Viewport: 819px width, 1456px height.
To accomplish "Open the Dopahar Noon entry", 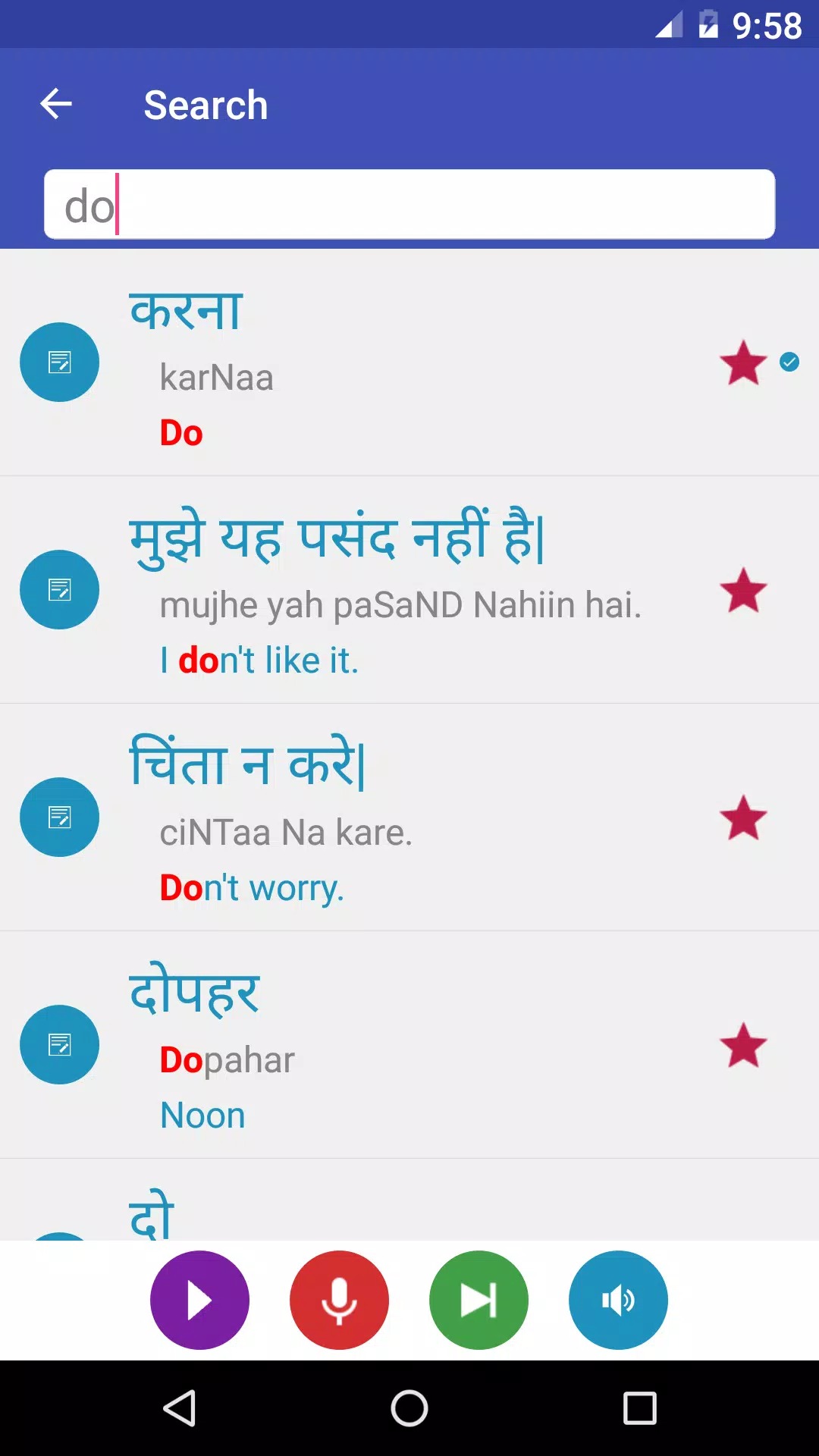I will (x=409, y=1045).
